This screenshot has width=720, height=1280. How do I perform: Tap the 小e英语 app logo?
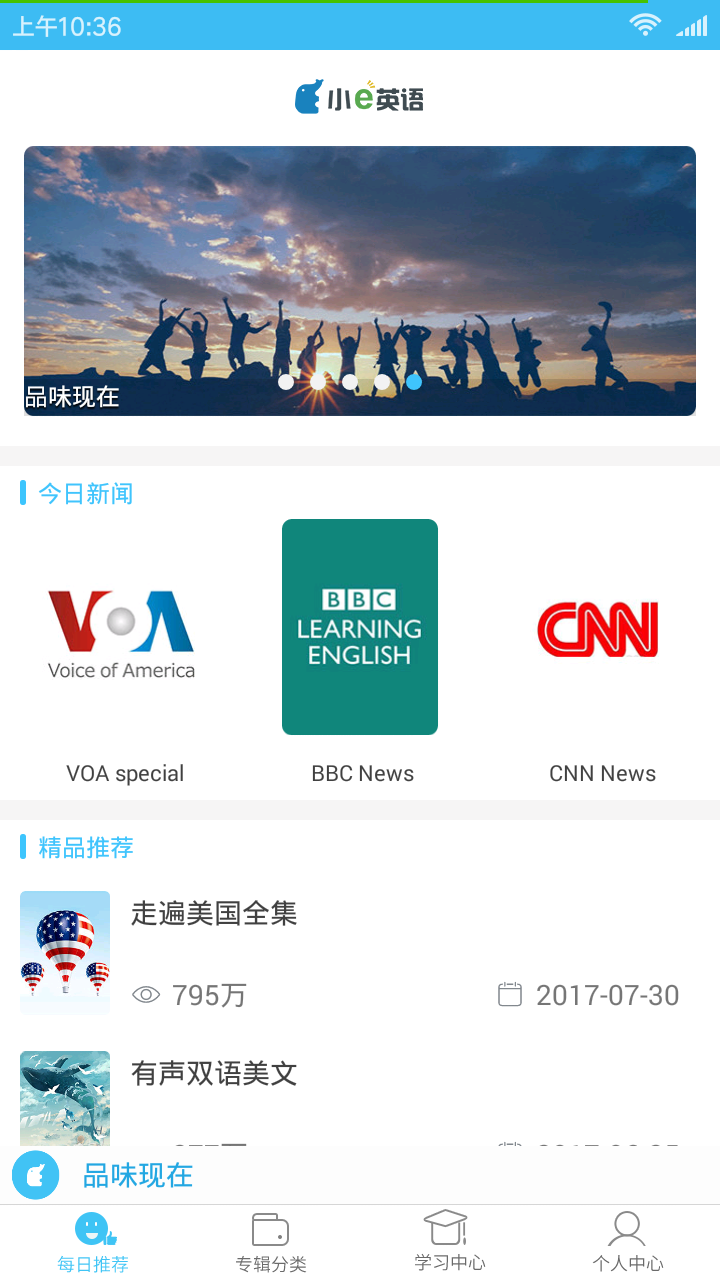360,95
